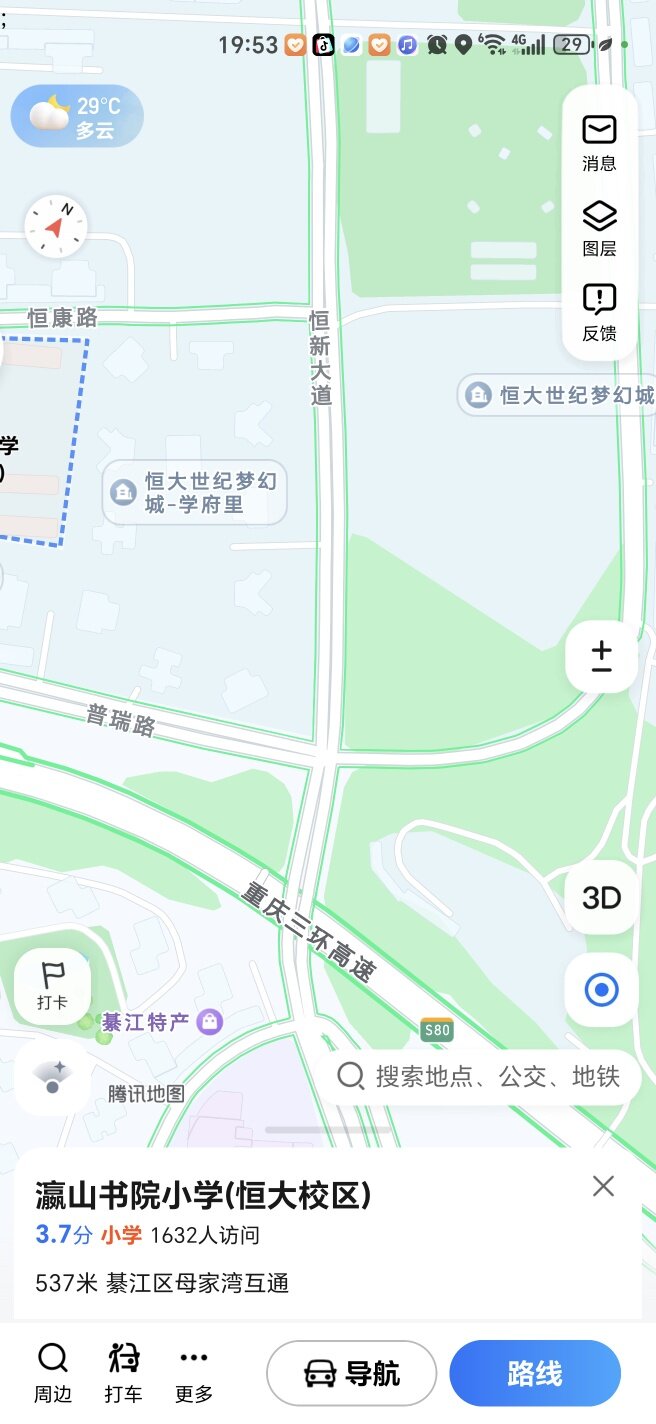This screenshot has width=656, height=1424.
Task: Open 更多 more options
Action: [193, 1372]
